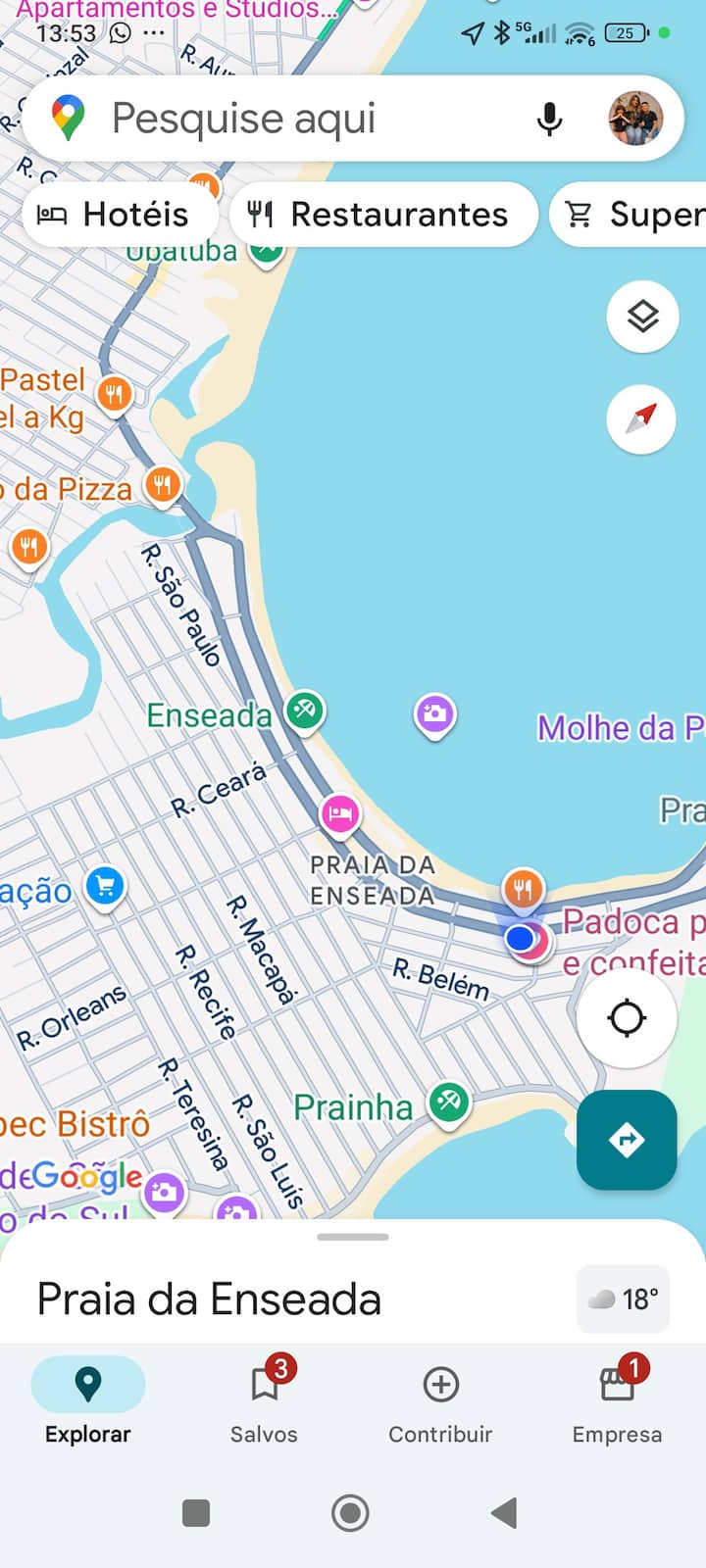Select the Prainha beach pin
The image size is (706, 1568).
tap(449, 1102)
